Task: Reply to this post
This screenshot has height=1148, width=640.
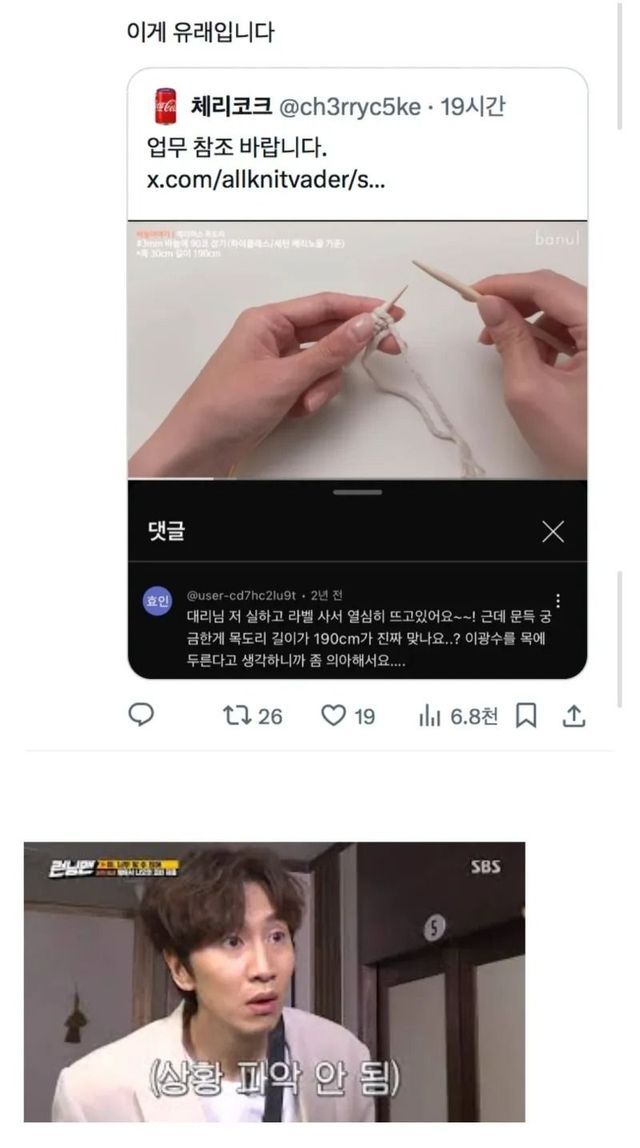Action: coord(141,715)
